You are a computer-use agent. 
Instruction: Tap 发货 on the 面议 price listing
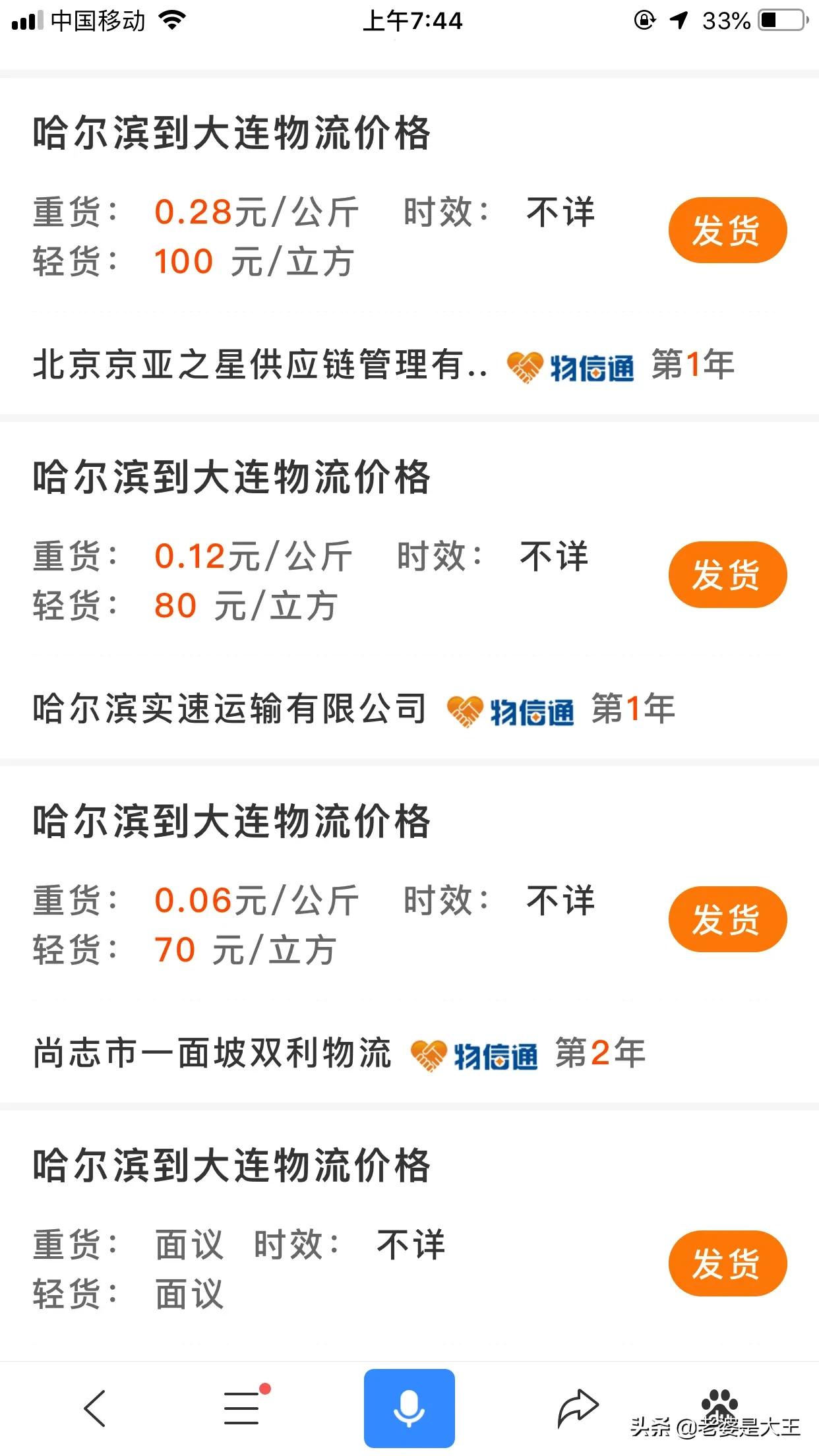click(x=727, y=1263)
